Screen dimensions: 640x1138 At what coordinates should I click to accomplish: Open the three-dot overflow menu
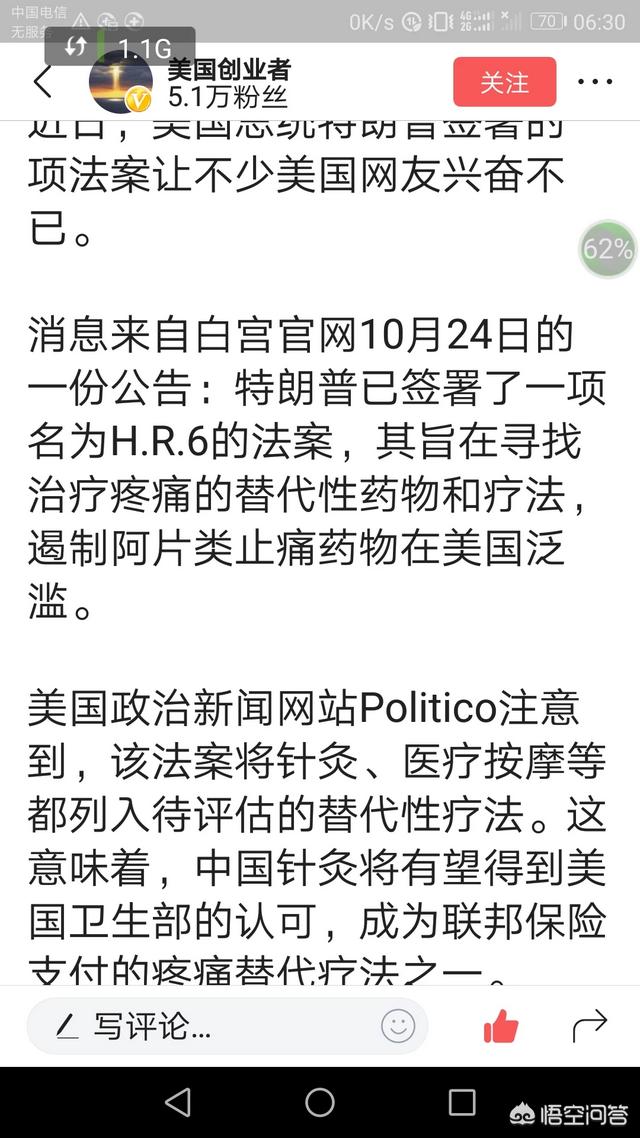(596, 82)
